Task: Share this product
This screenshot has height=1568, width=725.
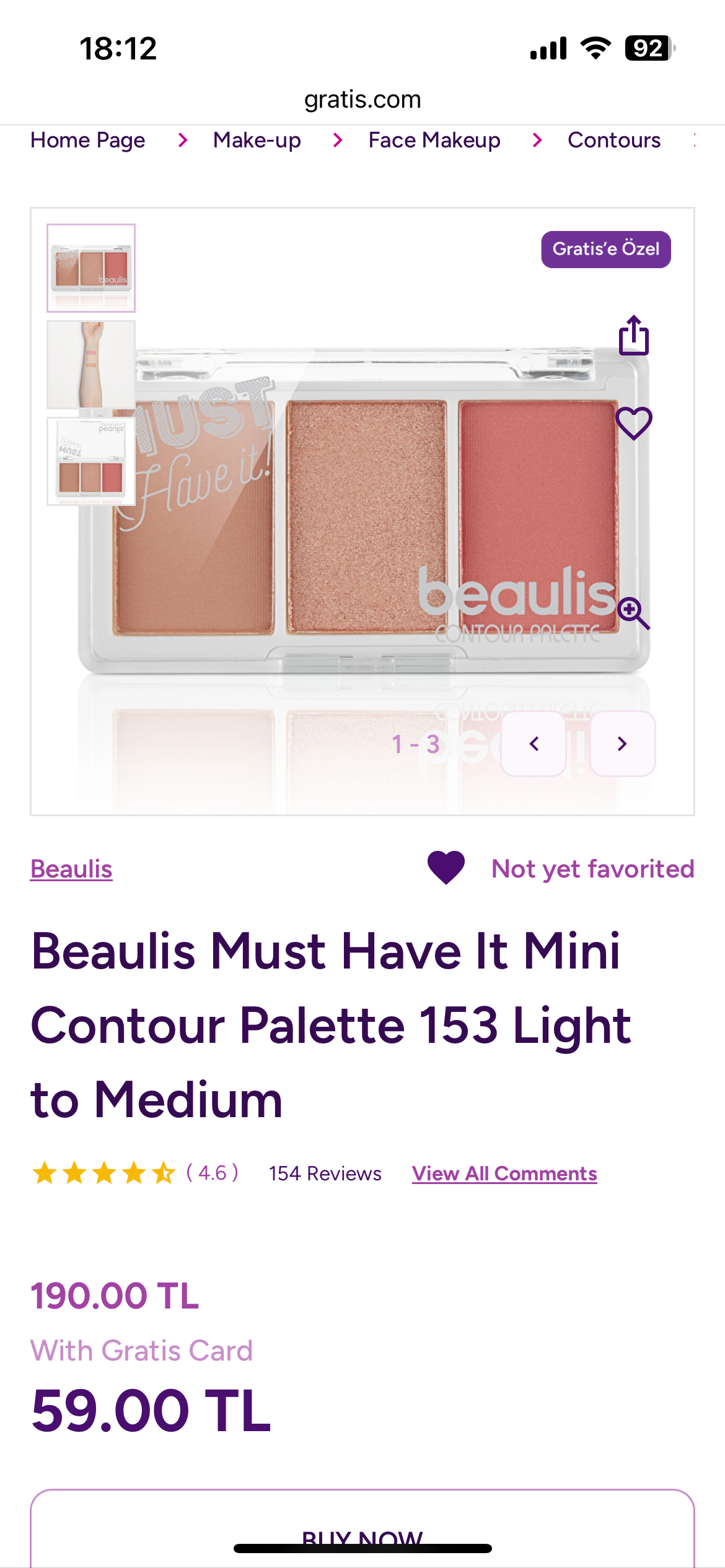Action: point(633,336)
